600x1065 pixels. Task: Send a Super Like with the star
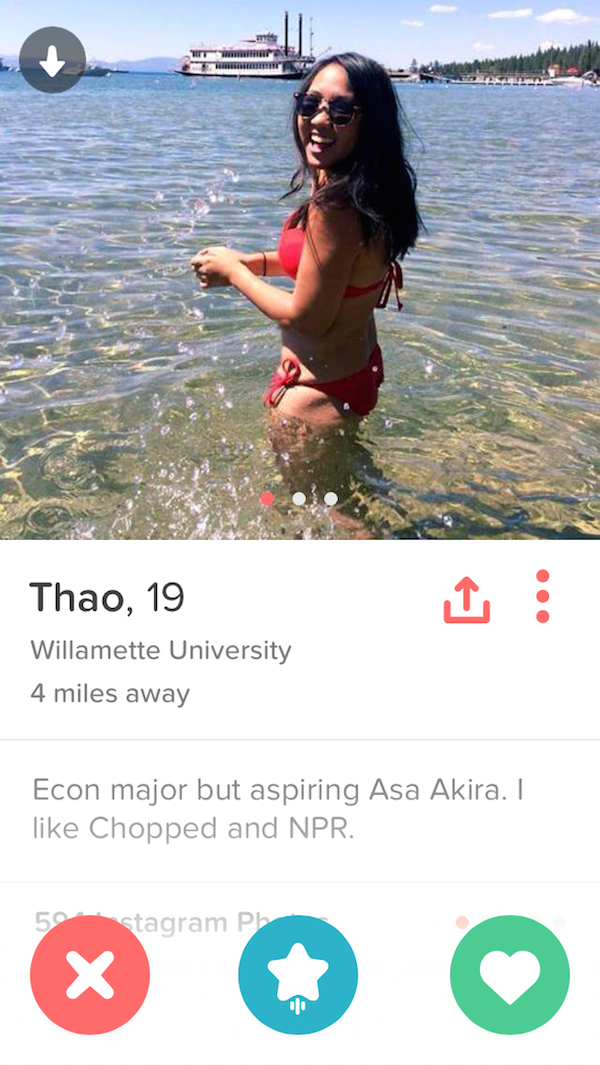pos(298,975)
